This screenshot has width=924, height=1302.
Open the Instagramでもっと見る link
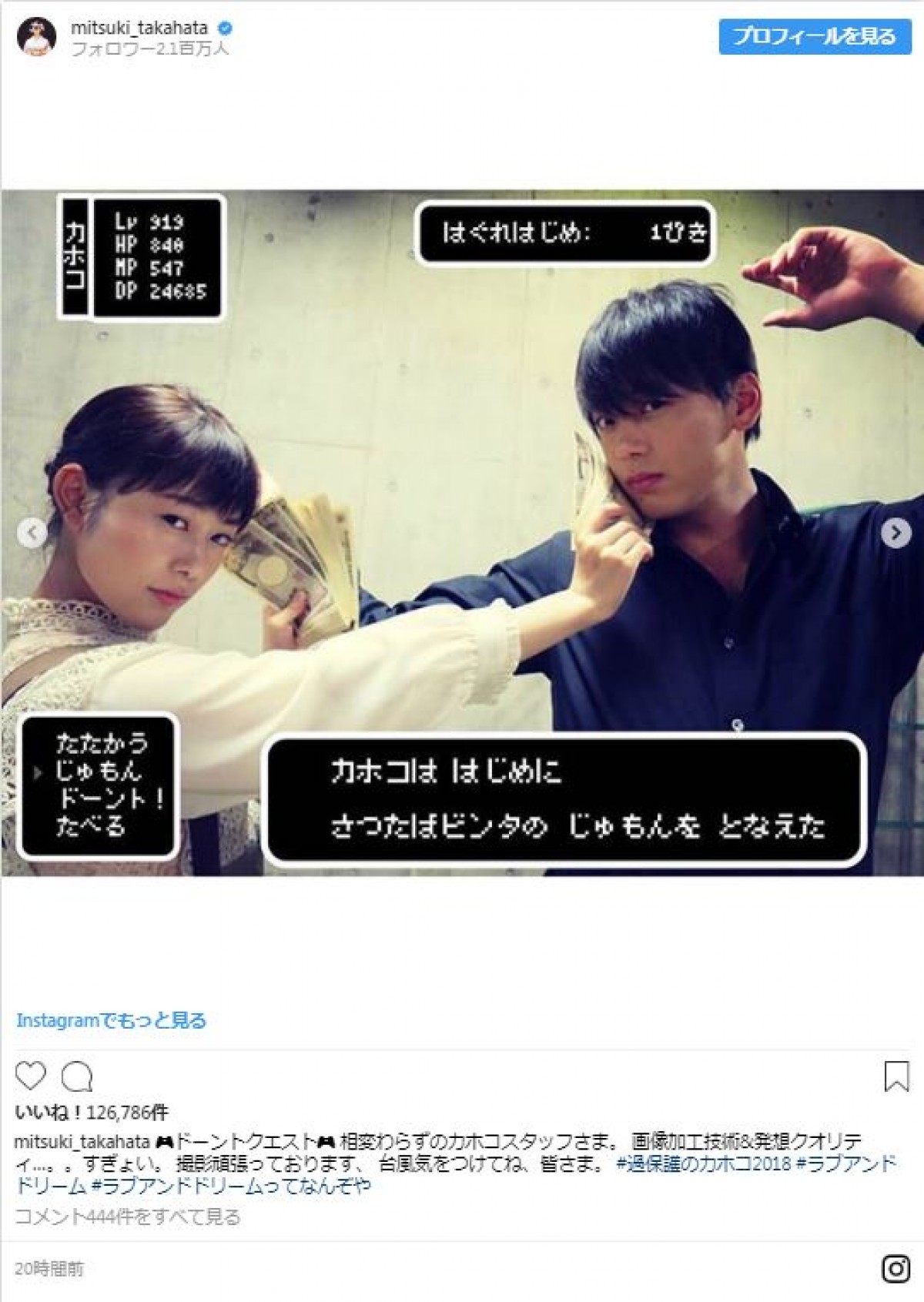(111, 1020)
